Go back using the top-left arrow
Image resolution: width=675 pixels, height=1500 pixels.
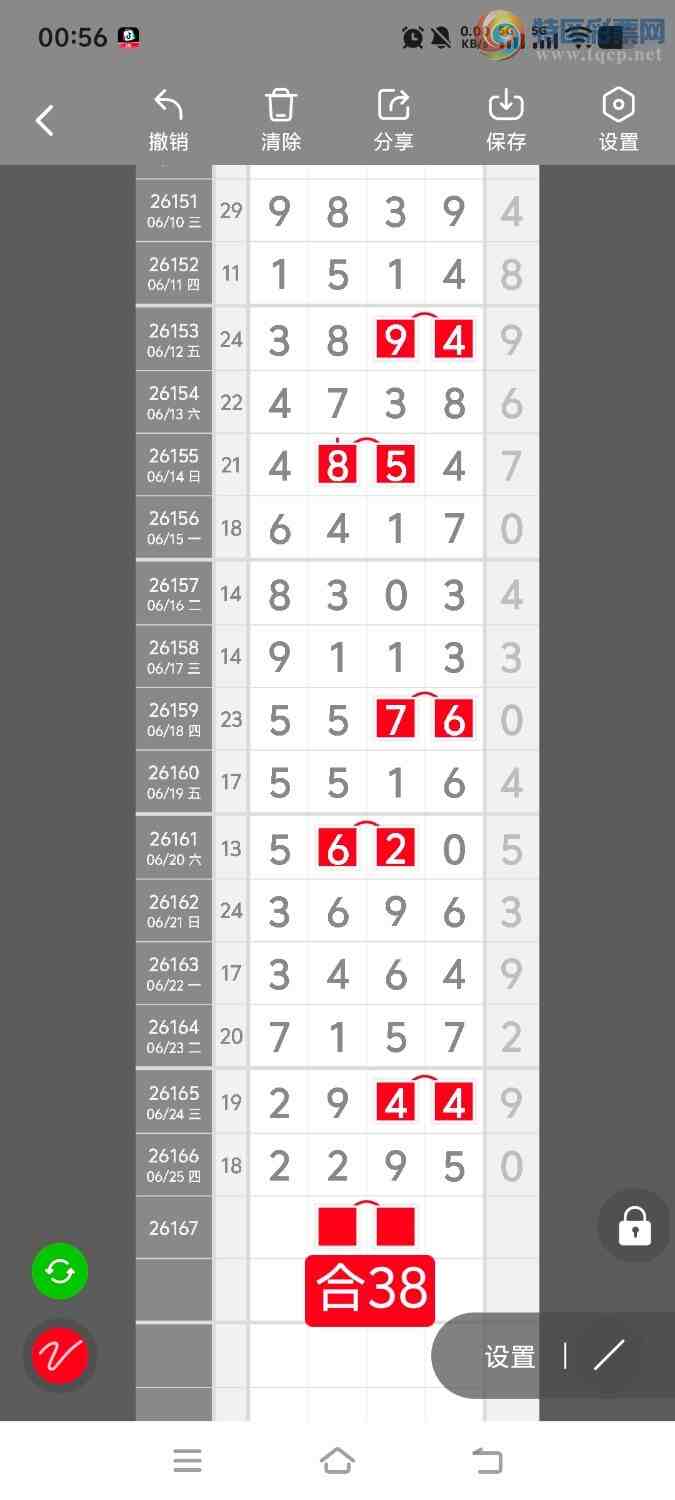click(44, 121)
